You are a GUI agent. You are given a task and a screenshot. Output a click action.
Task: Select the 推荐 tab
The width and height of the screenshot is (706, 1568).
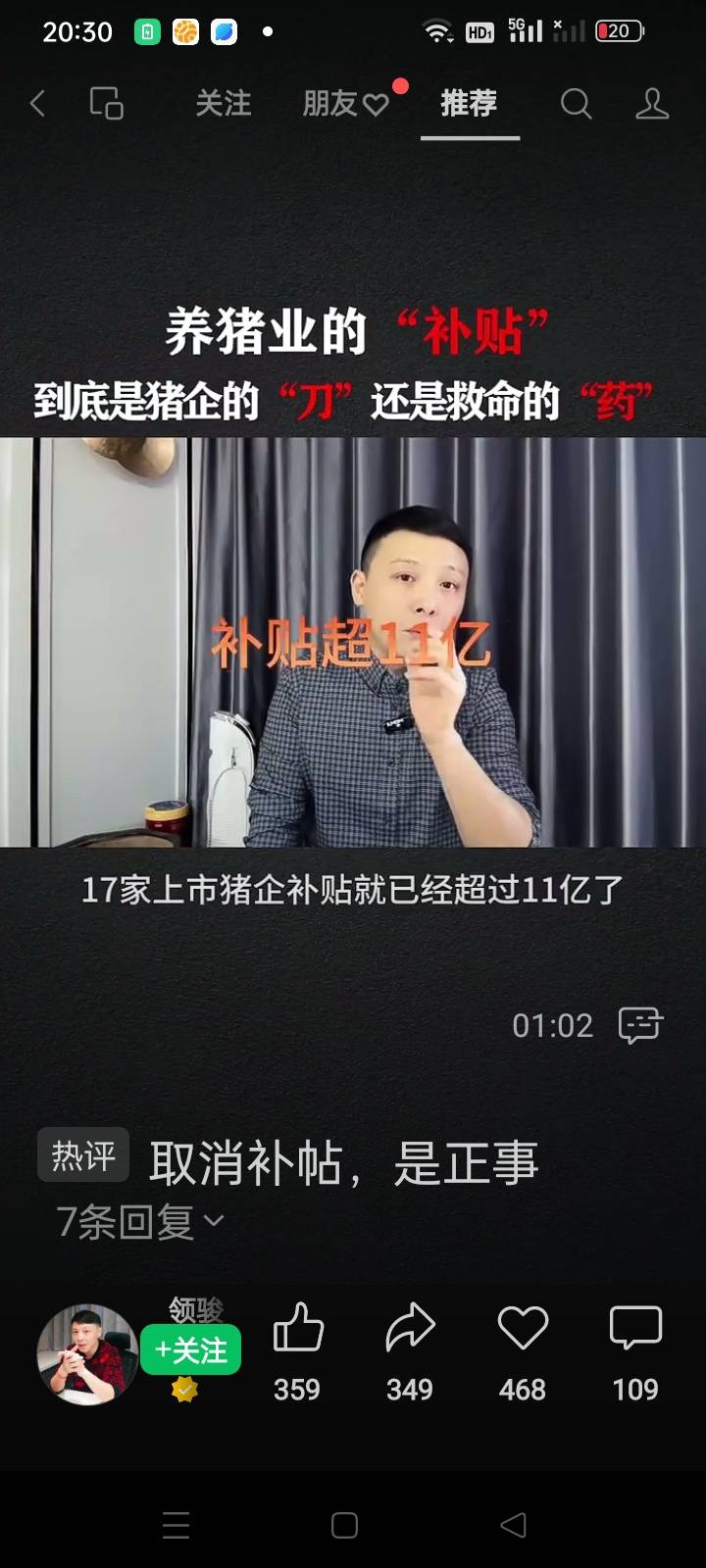click(x=469, y=103)
